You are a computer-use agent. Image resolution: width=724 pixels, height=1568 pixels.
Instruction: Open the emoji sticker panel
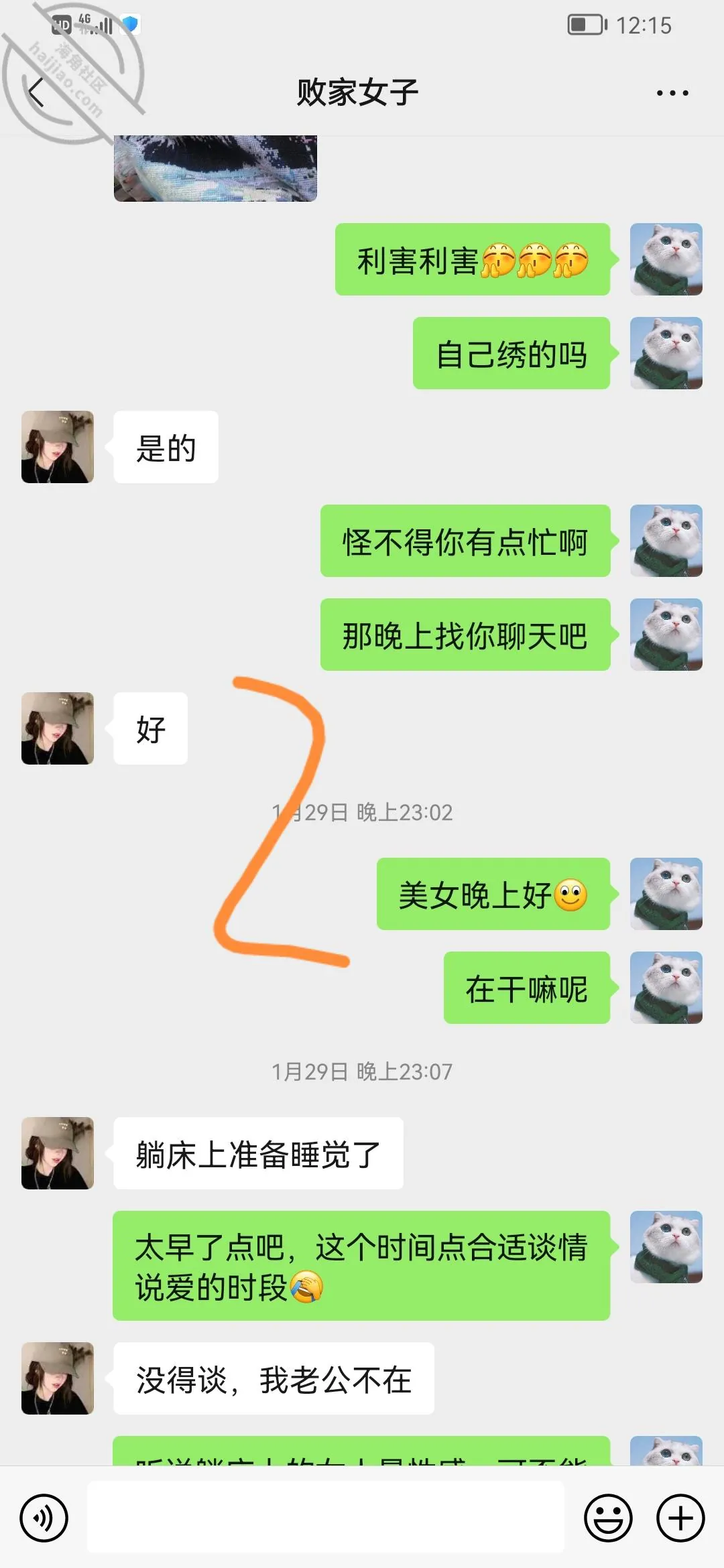coord(609,1518)
